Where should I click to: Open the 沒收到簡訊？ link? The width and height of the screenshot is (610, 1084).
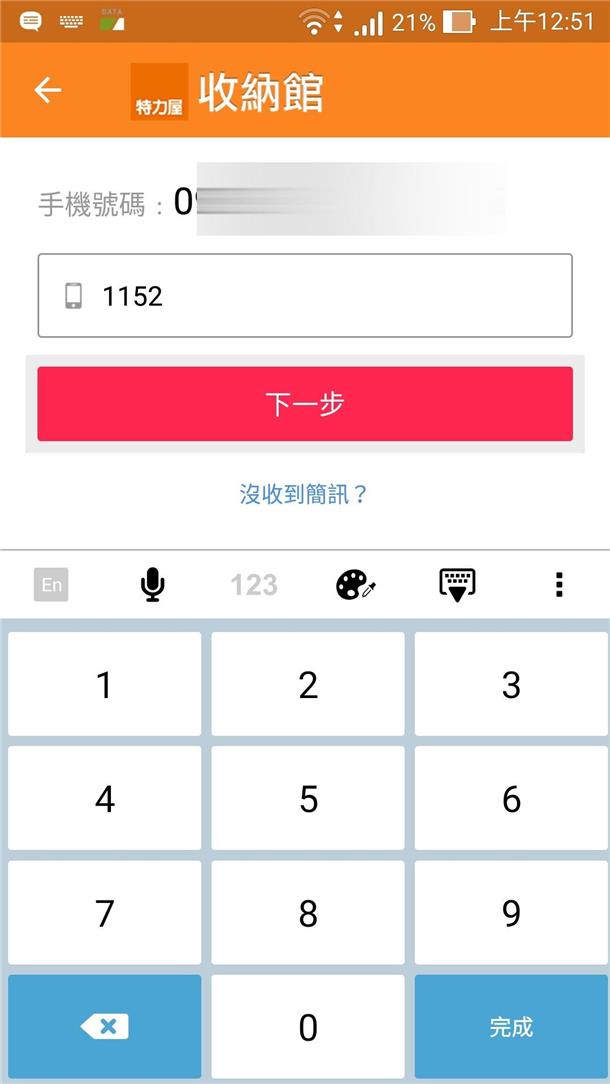tap(304, 494)
